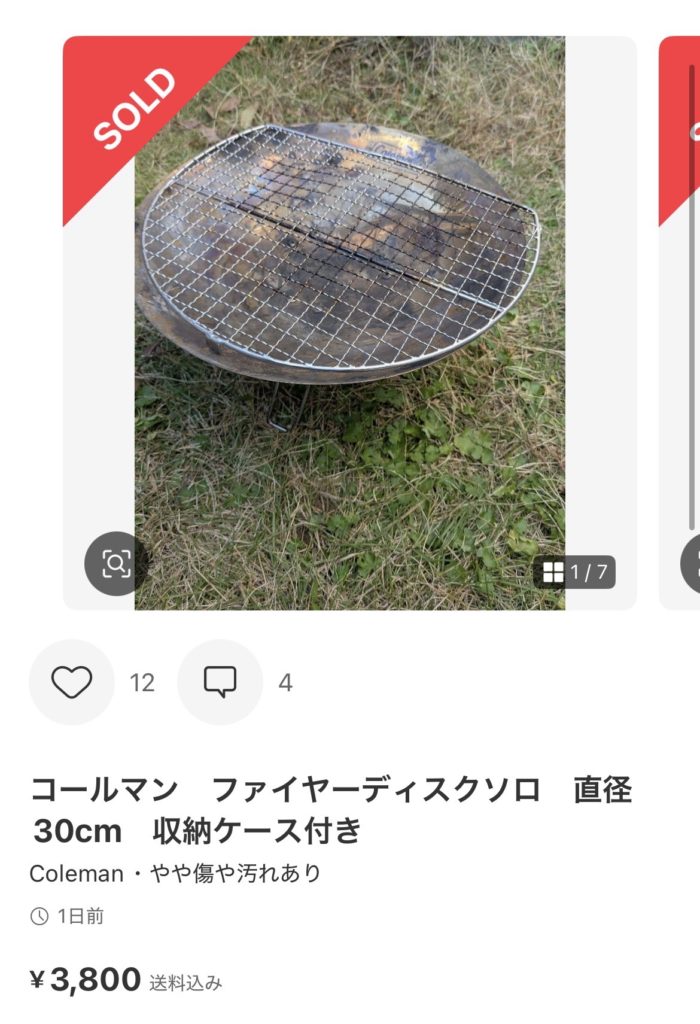
Task: Show all 7 photos grid
Action: 575,573
